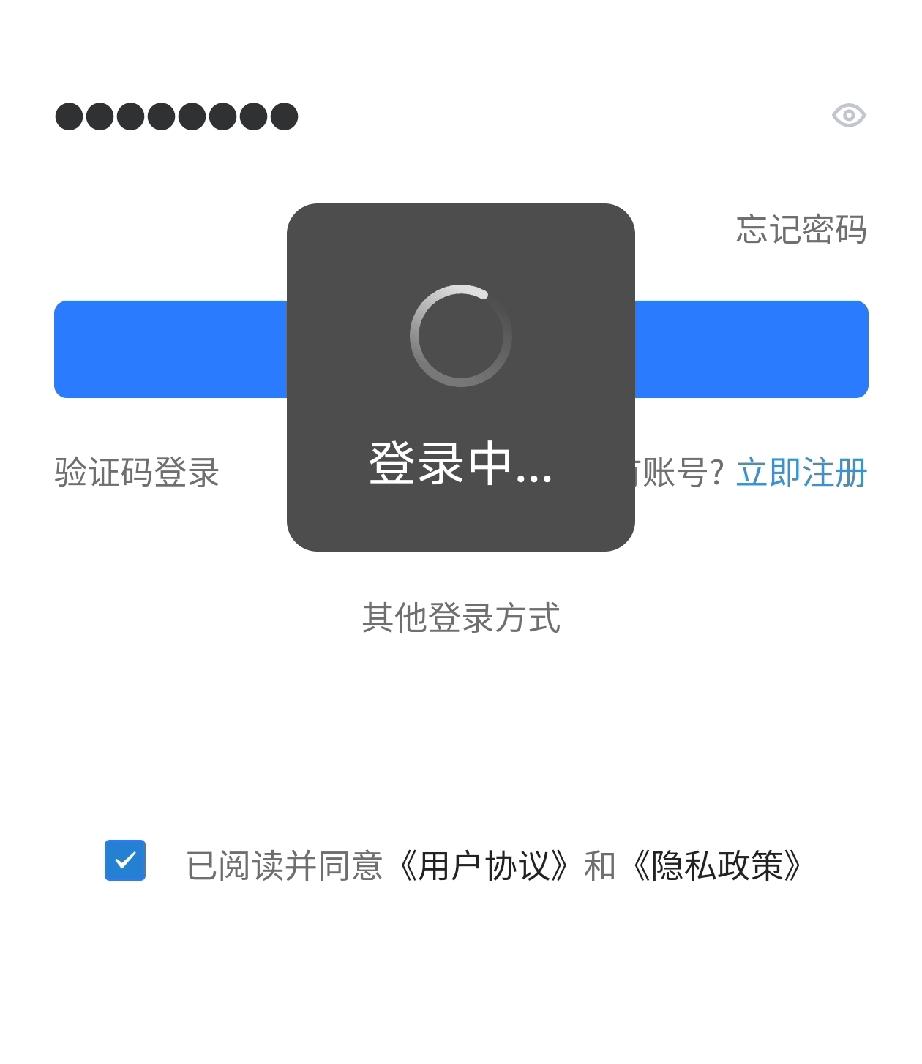922x1064 pixels.
Task: Select the password dots text box
Action: (178, 116)
